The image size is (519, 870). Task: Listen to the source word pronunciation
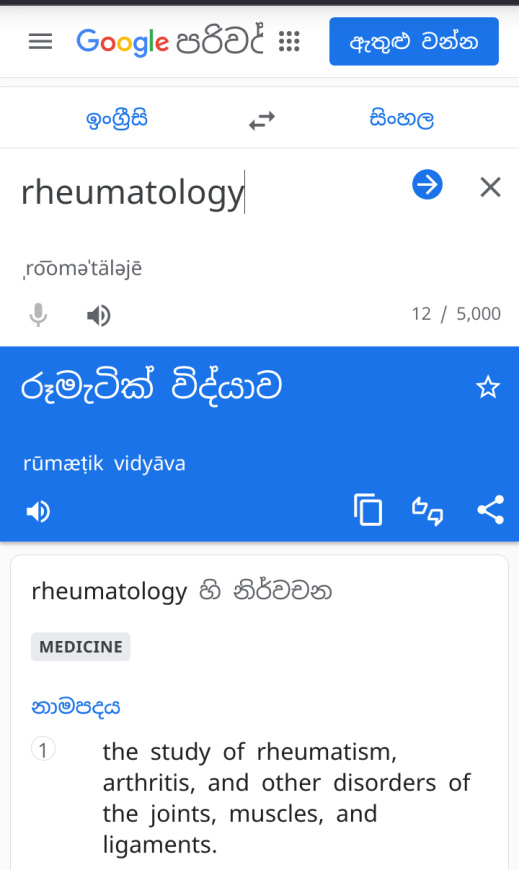(x=98, y=315)
